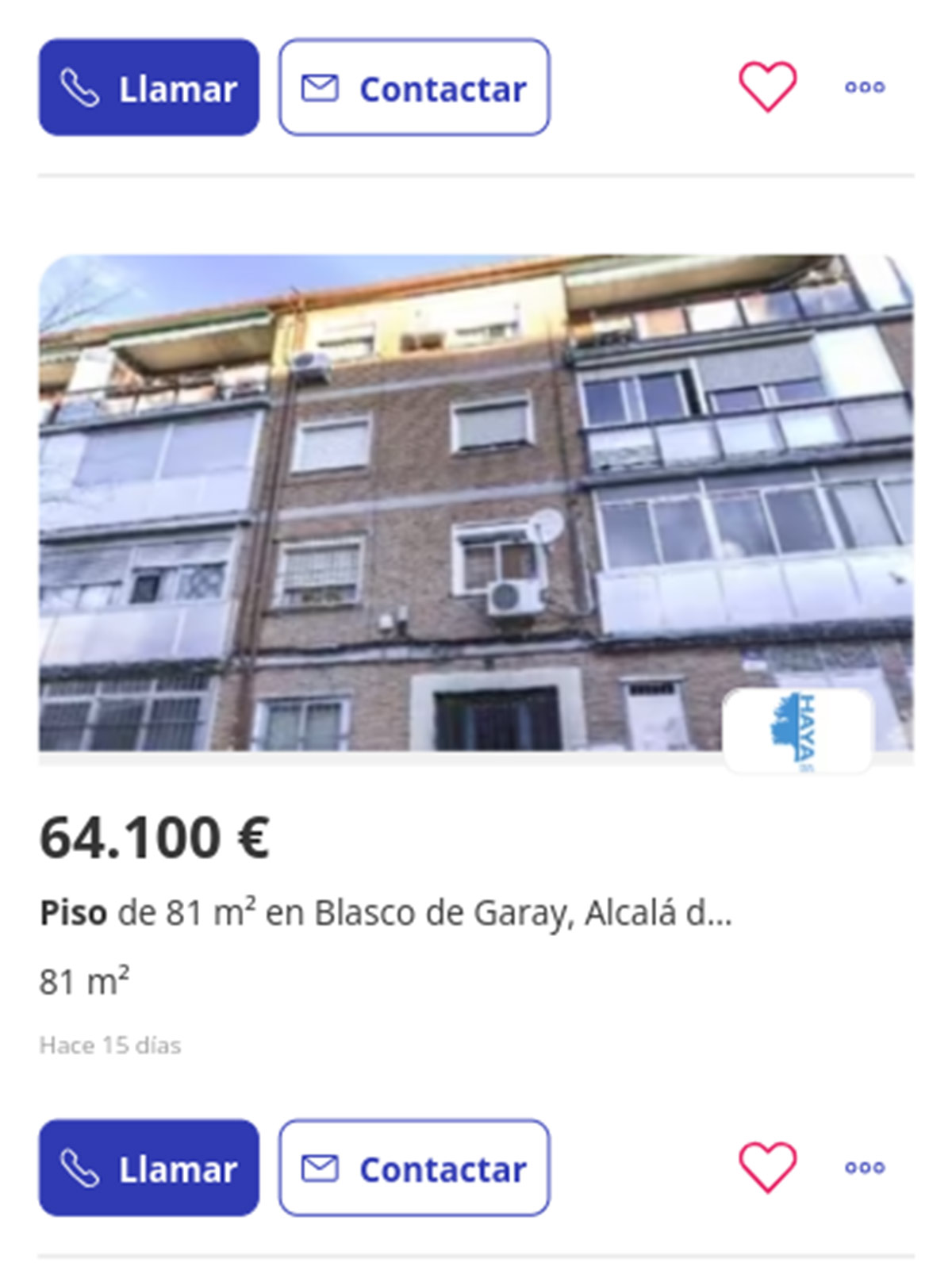952x1282 pixels.
Task: Favorite the 64.100 € Blasco de Garay flat
Action: coord(767,1168)
